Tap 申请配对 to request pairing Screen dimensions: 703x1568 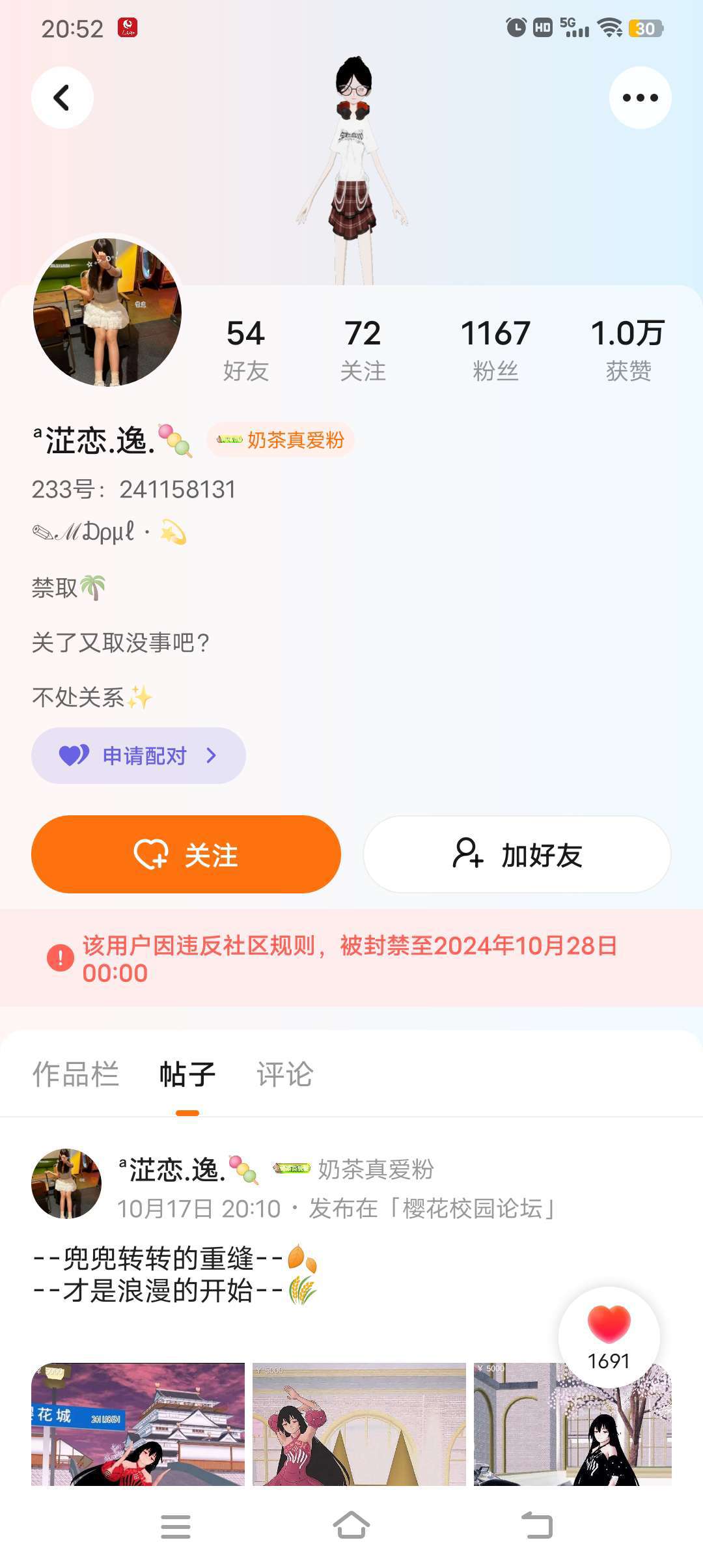pos(138,755)
